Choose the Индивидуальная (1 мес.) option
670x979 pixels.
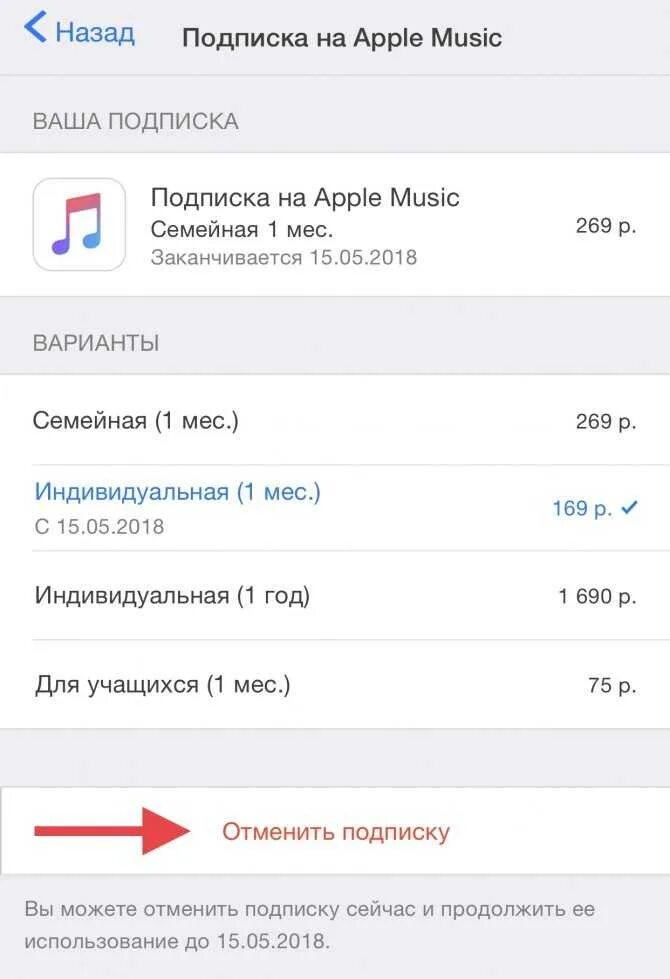point(335,507)
